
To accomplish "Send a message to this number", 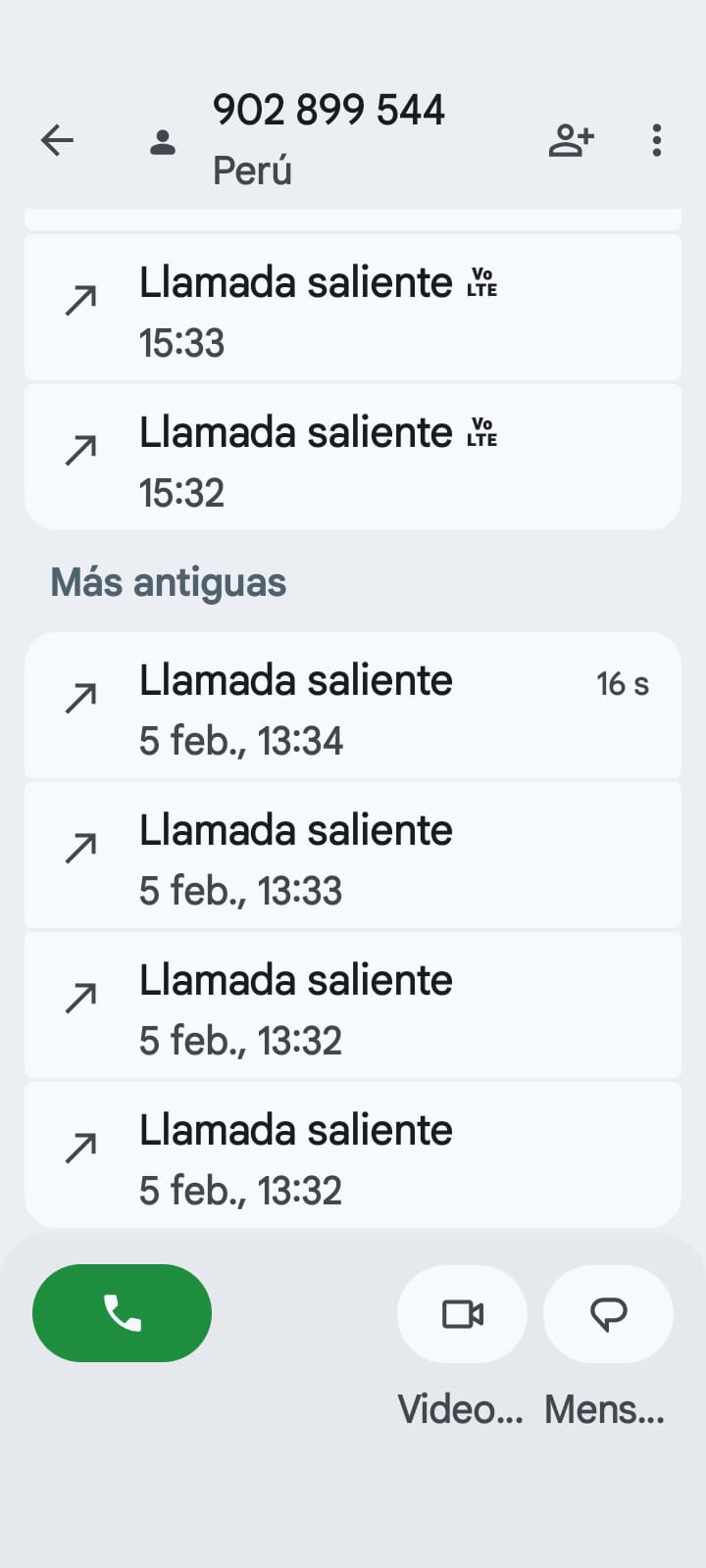I will 608,1313.
